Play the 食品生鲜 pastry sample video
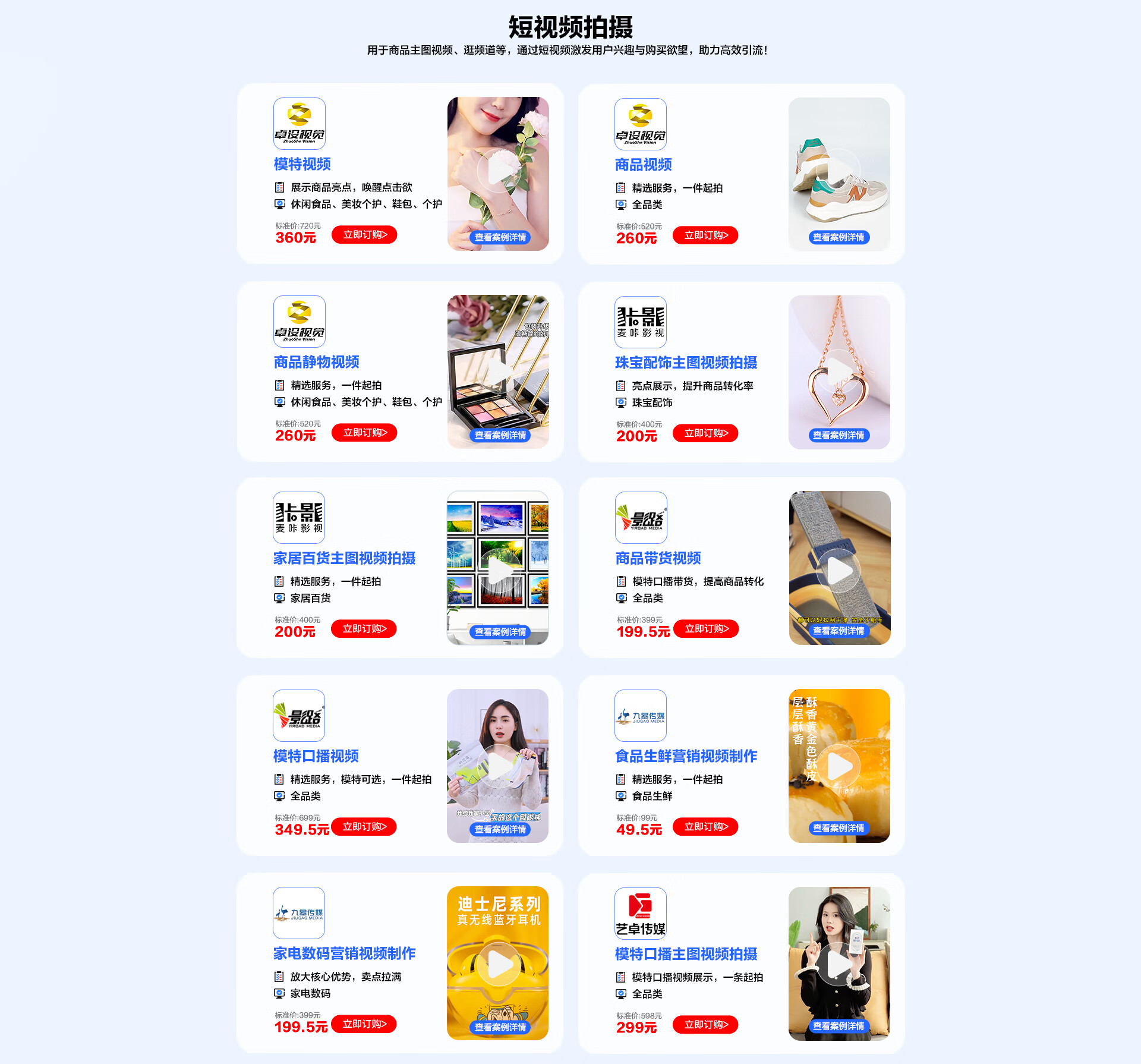Image resolution: width=1141 pixels, height=1064 pixels. pos(839,766)
